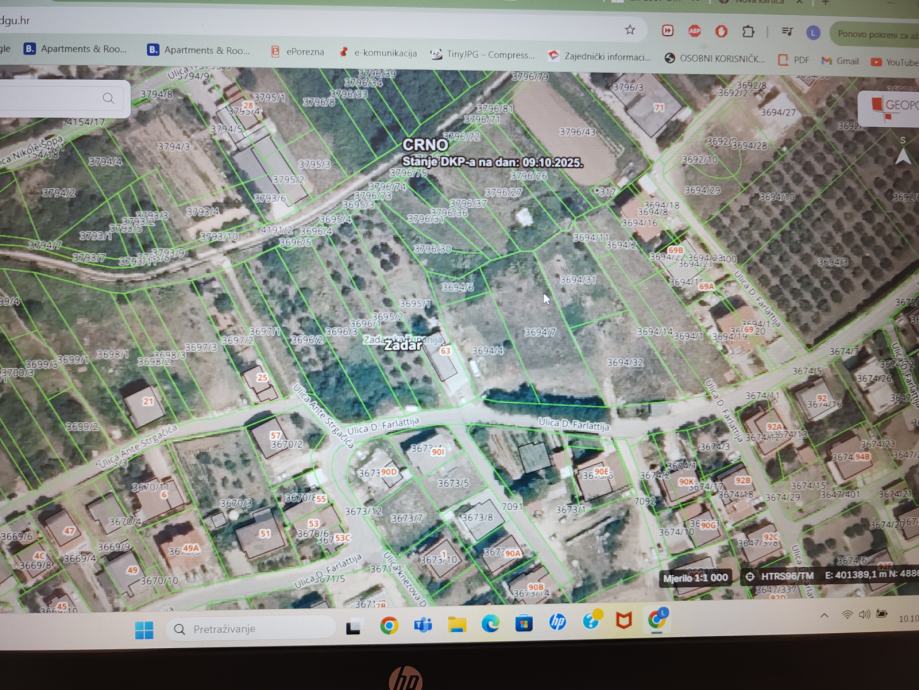Open the Chrome profile avatar

click(x=813, y=33)
